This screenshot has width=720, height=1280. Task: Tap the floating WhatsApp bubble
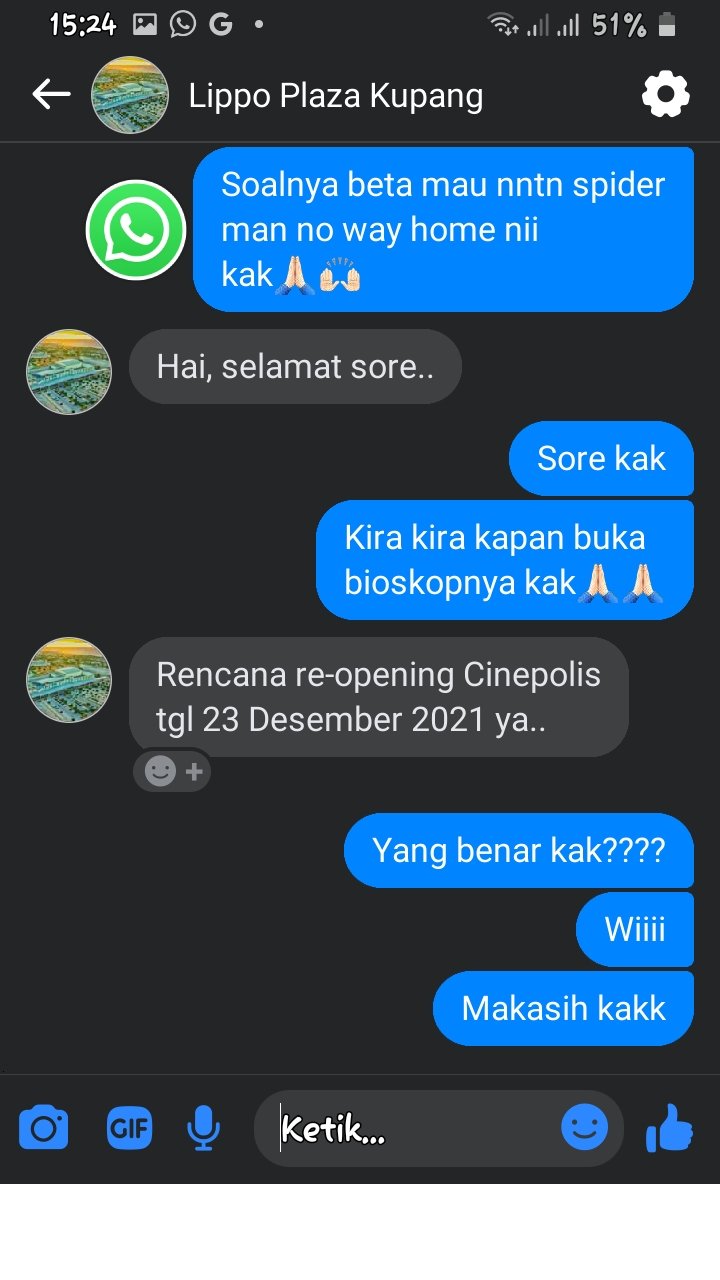coord(136,230)
